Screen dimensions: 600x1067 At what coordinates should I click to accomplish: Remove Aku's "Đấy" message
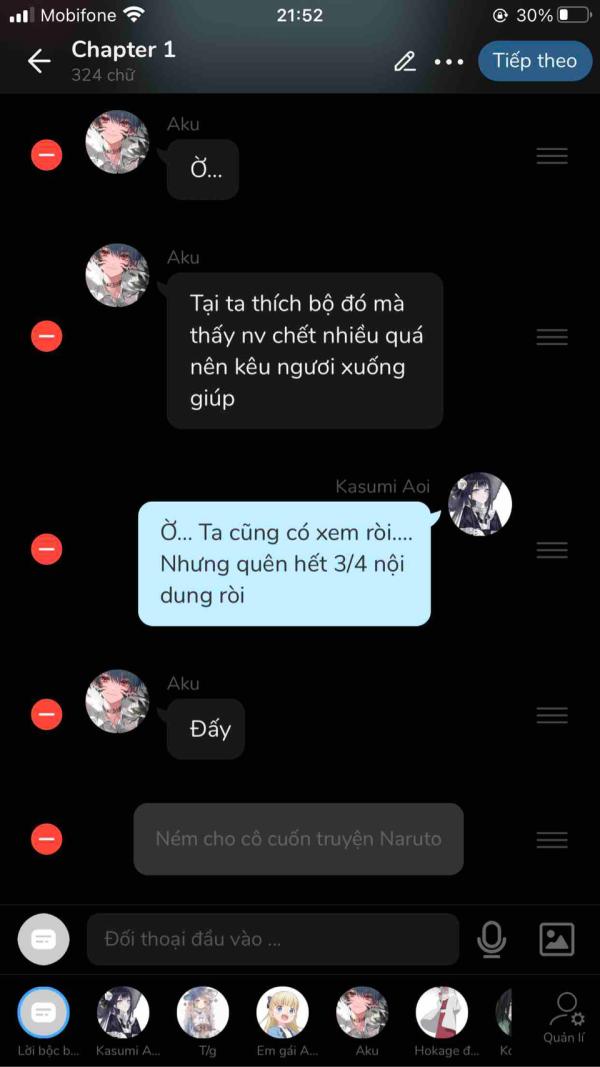click(46, 714)
